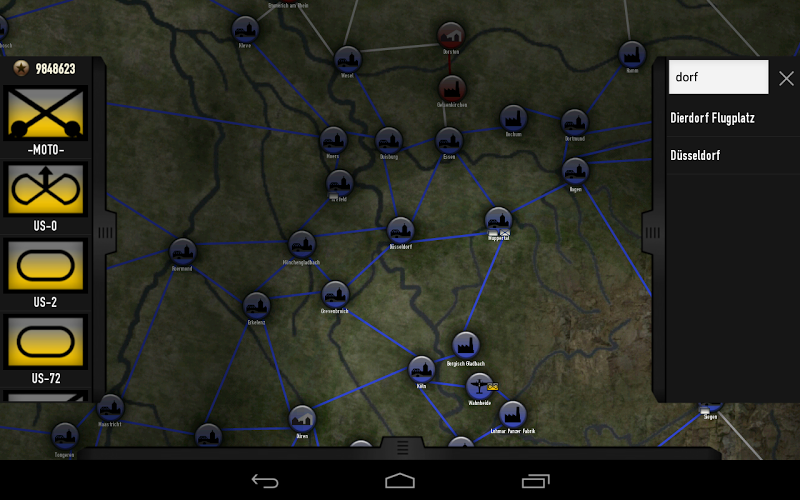Choose the US-2 unit card
The image size is (800, 500).
pyautogui.click(x=46, y=264)
